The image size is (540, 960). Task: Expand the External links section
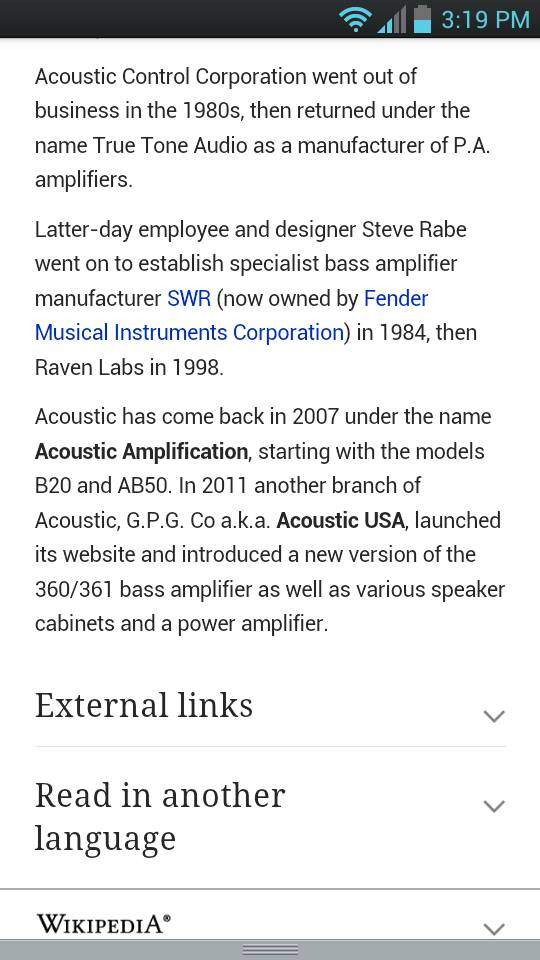tap(270, 706)
